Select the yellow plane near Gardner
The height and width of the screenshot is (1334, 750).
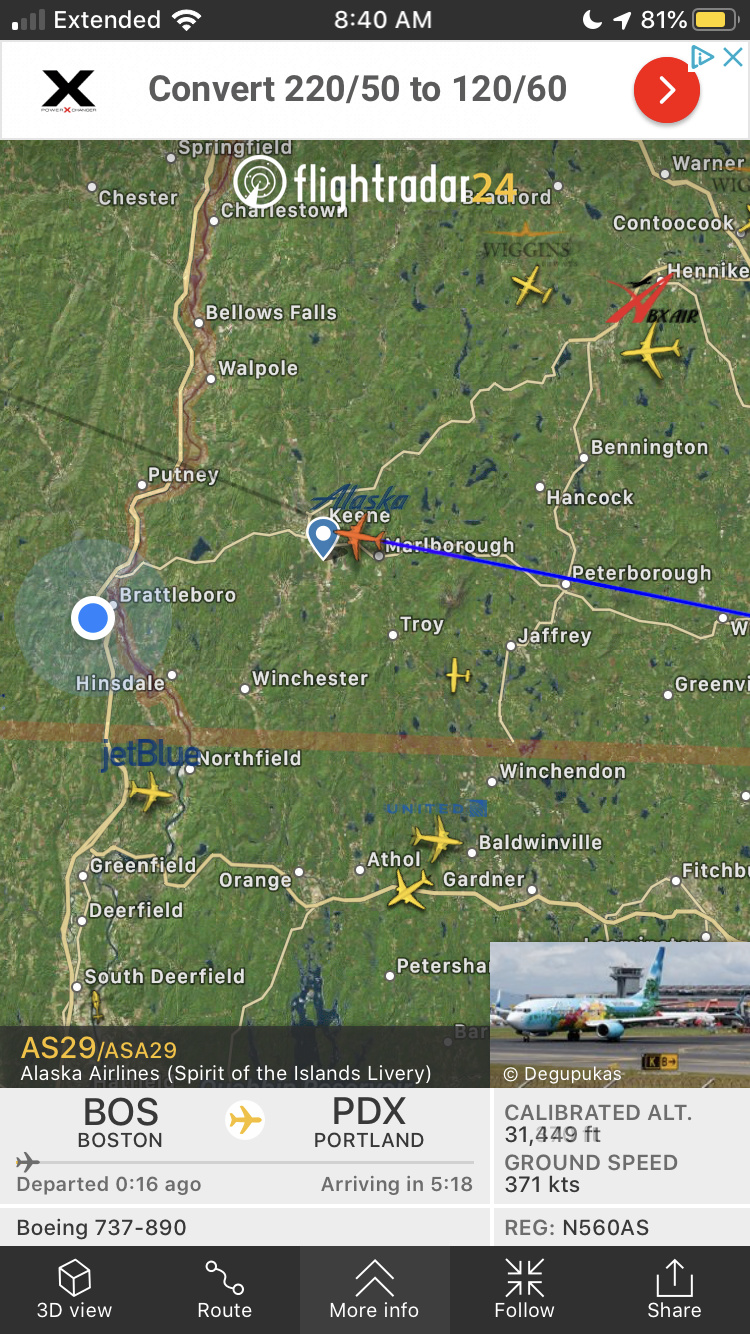(410, 888)
